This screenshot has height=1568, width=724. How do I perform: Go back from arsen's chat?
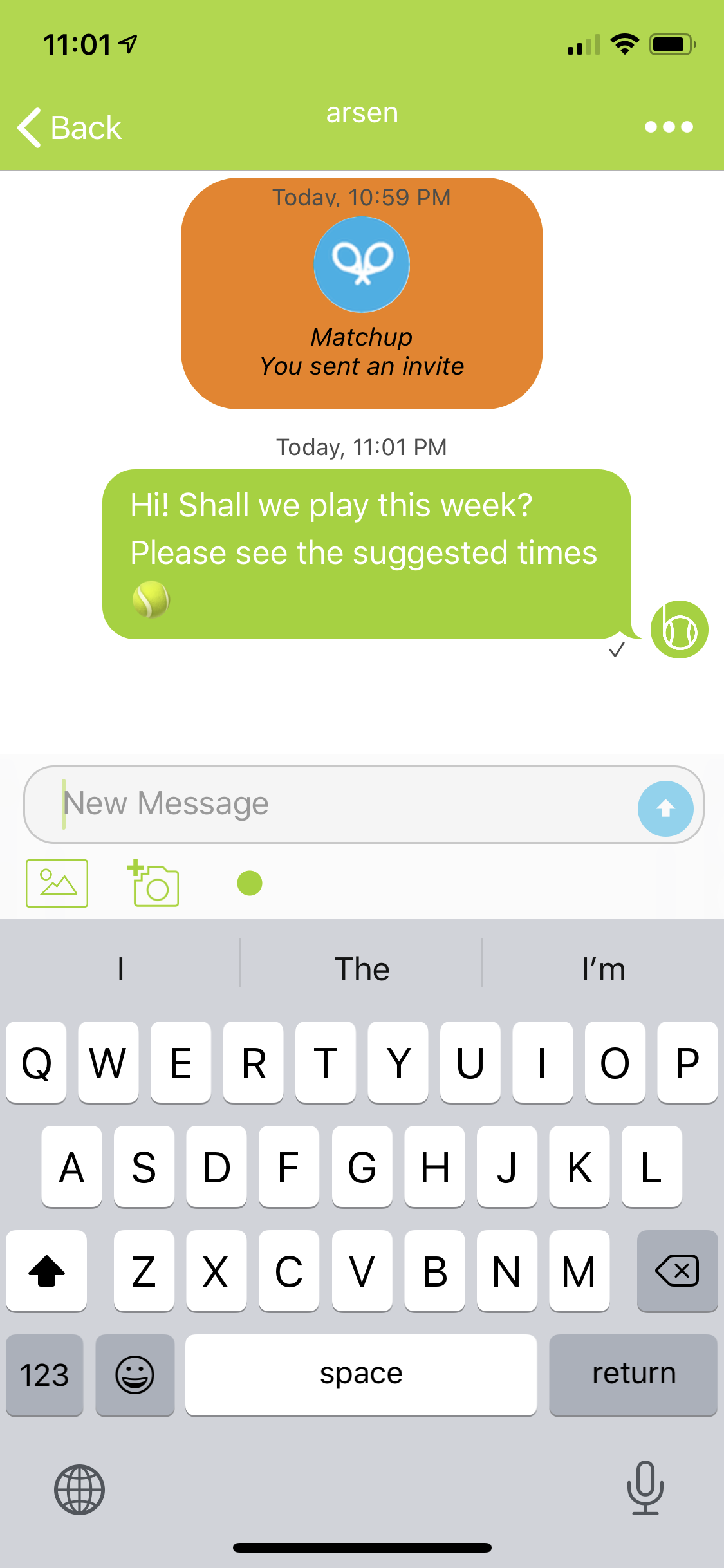70,127
